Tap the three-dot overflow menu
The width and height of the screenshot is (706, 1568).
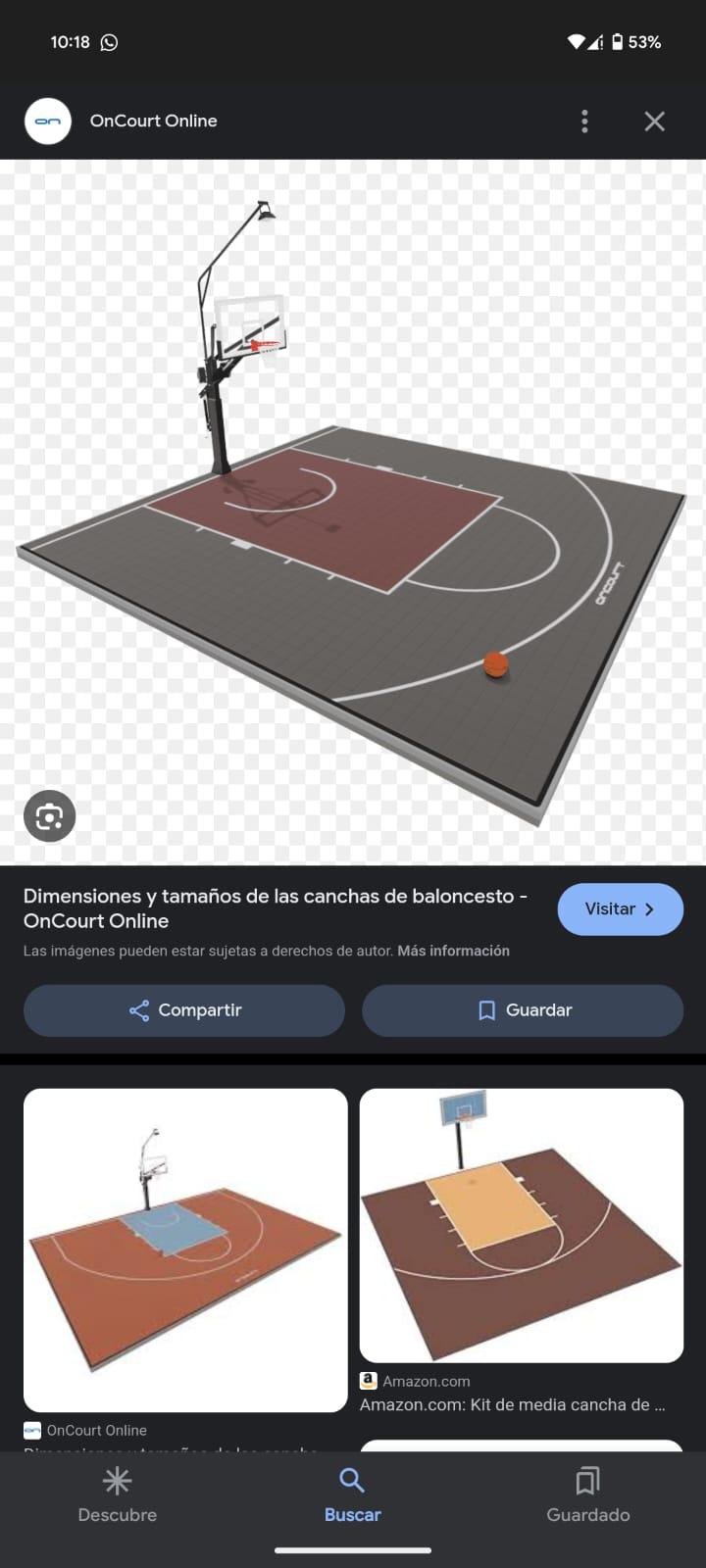[584, 121]
